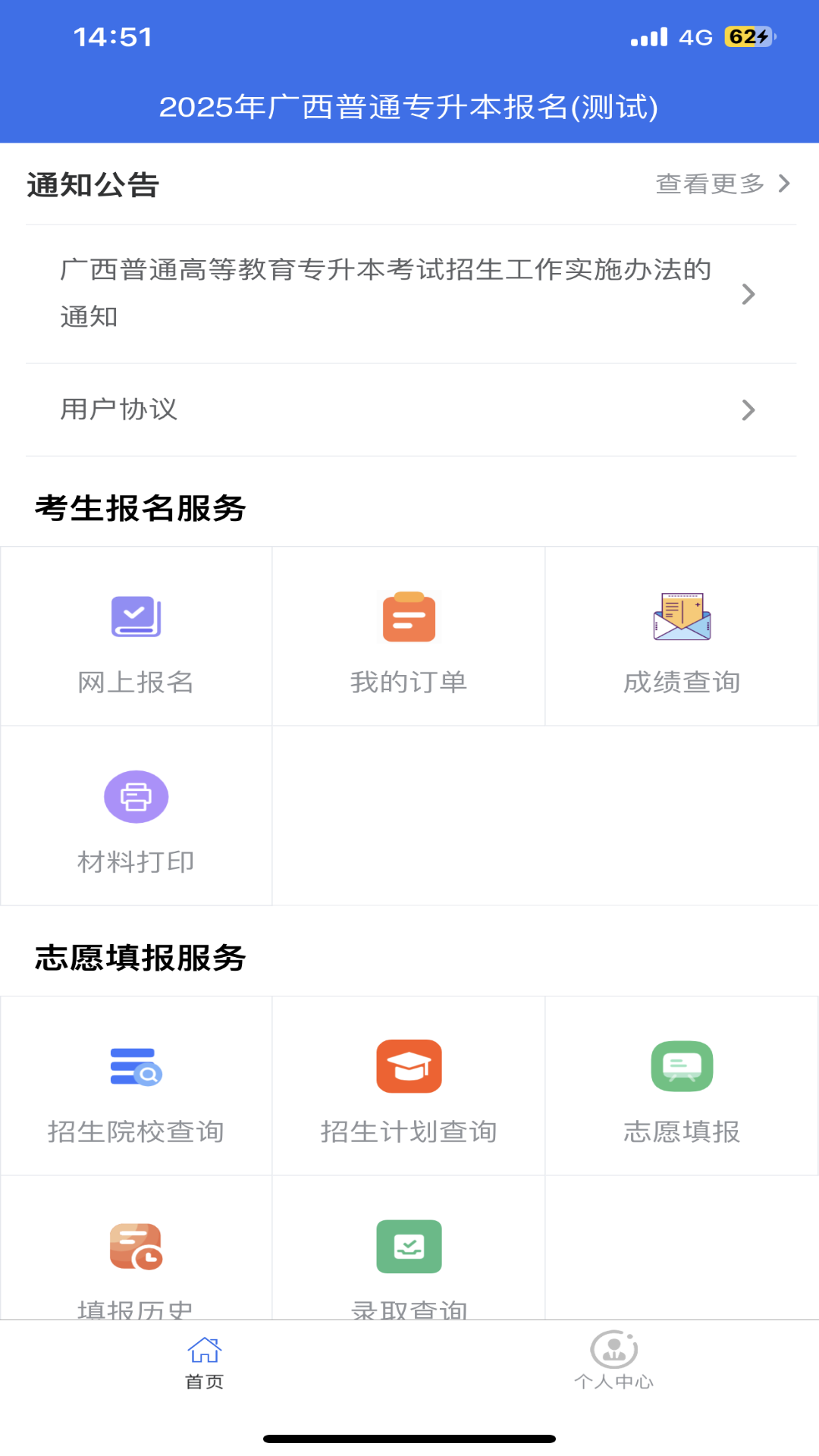Open 网上报名 registration

pos(136,636)
